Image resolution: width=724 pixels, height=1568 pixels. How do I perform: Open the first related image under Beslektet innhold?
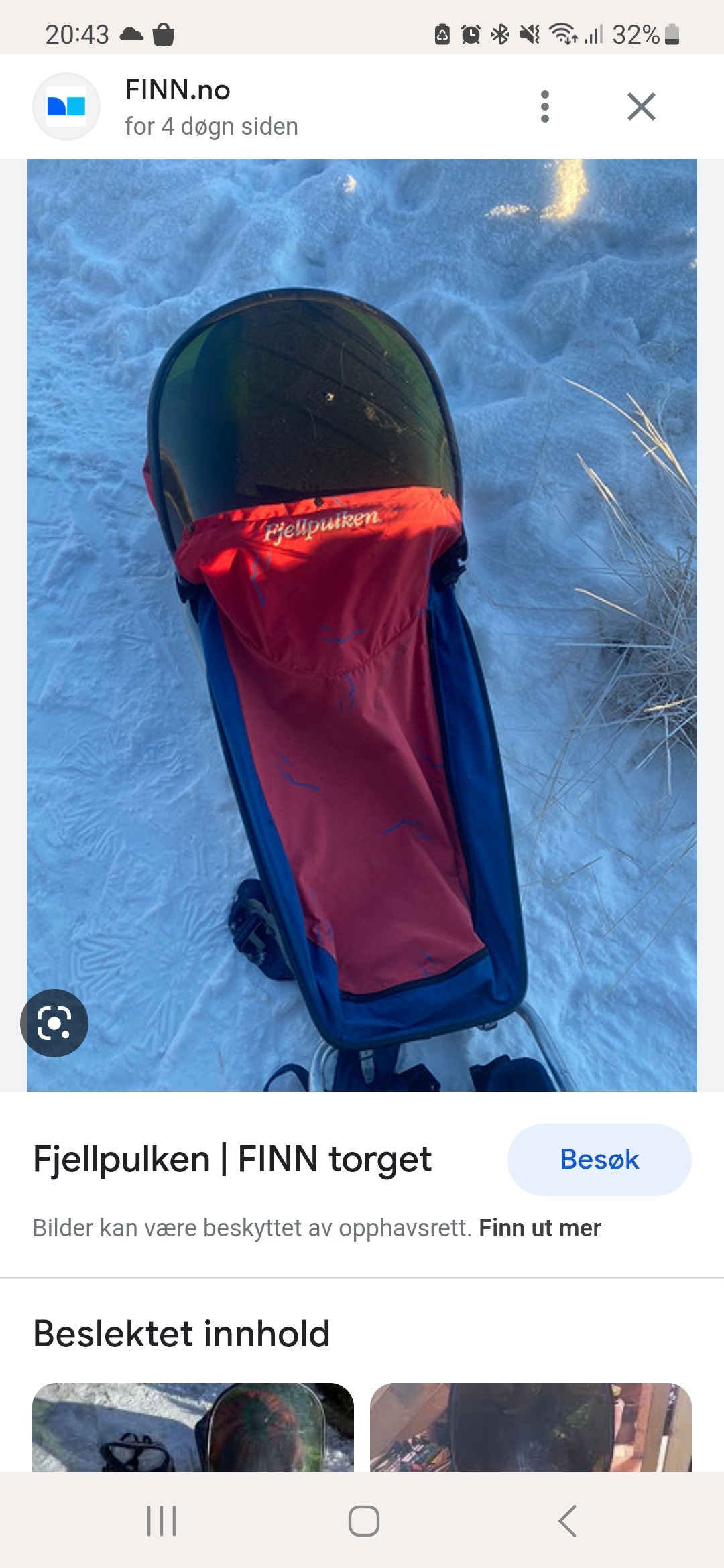pyautogui.click(x=193, y=1427)
